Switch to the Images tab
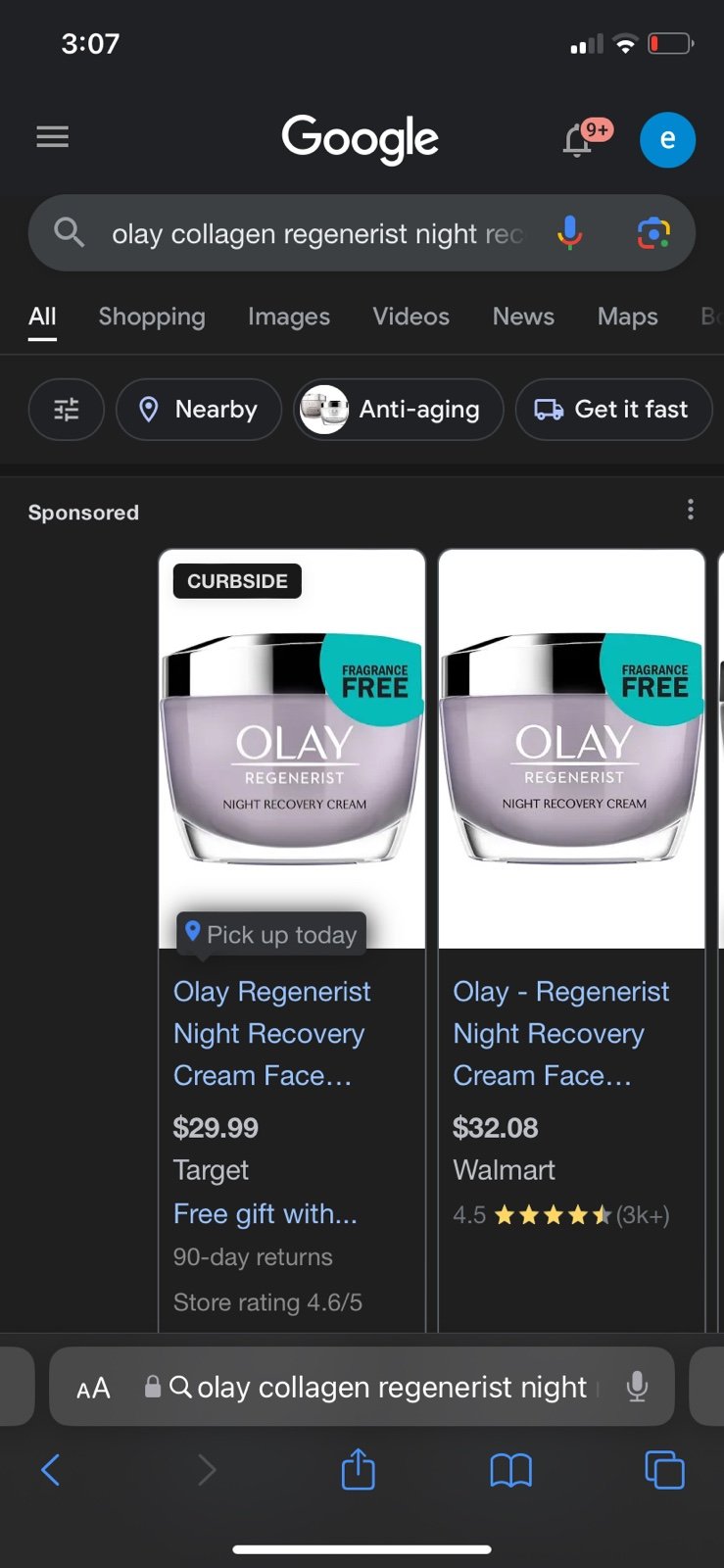724x1568 pixels. (x=289, y=317)
